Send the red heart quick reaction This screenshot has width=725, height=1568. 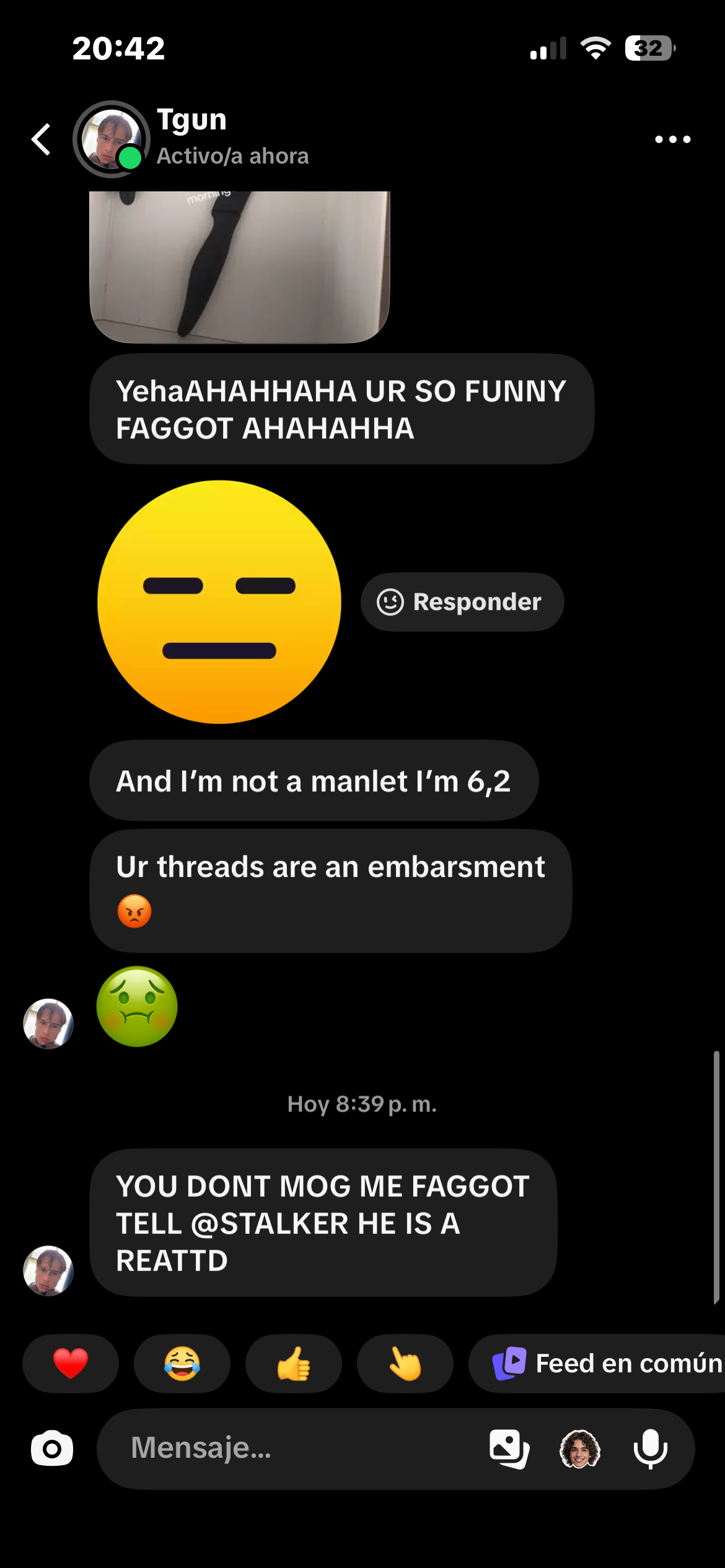[x=71, y=1364]
